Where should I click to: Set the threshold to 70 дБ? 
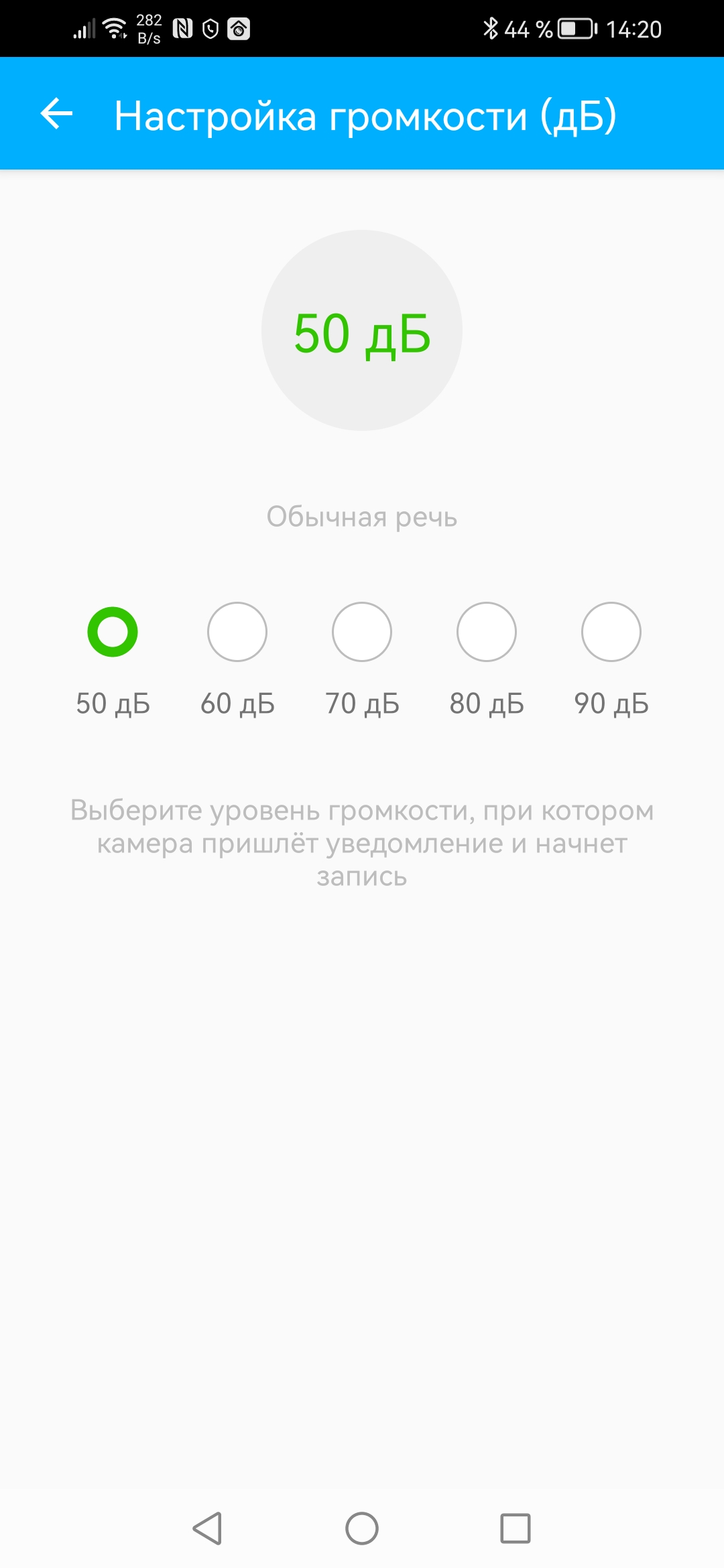pos(362,632)
